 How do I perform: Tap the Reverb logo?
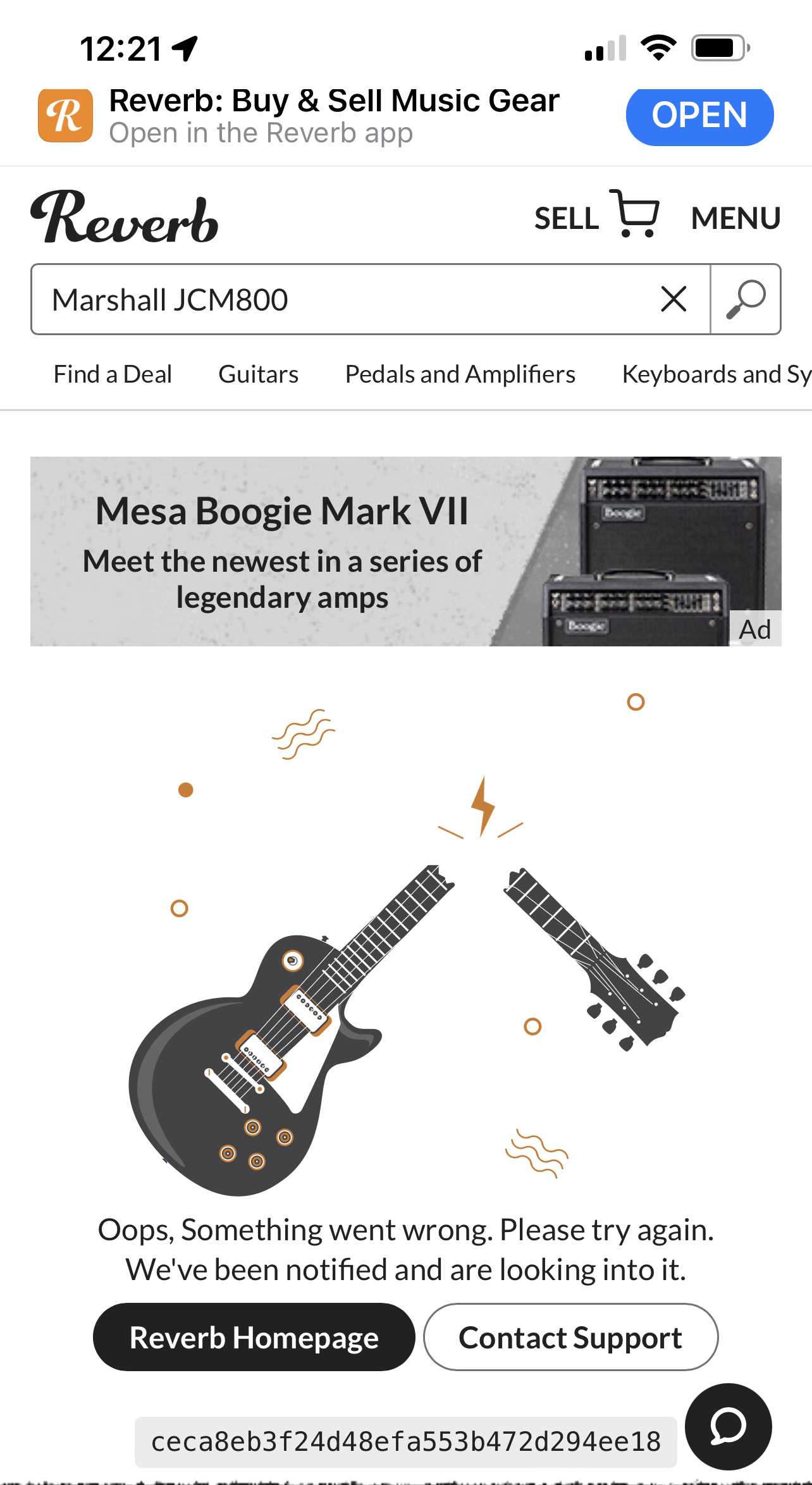125,217
